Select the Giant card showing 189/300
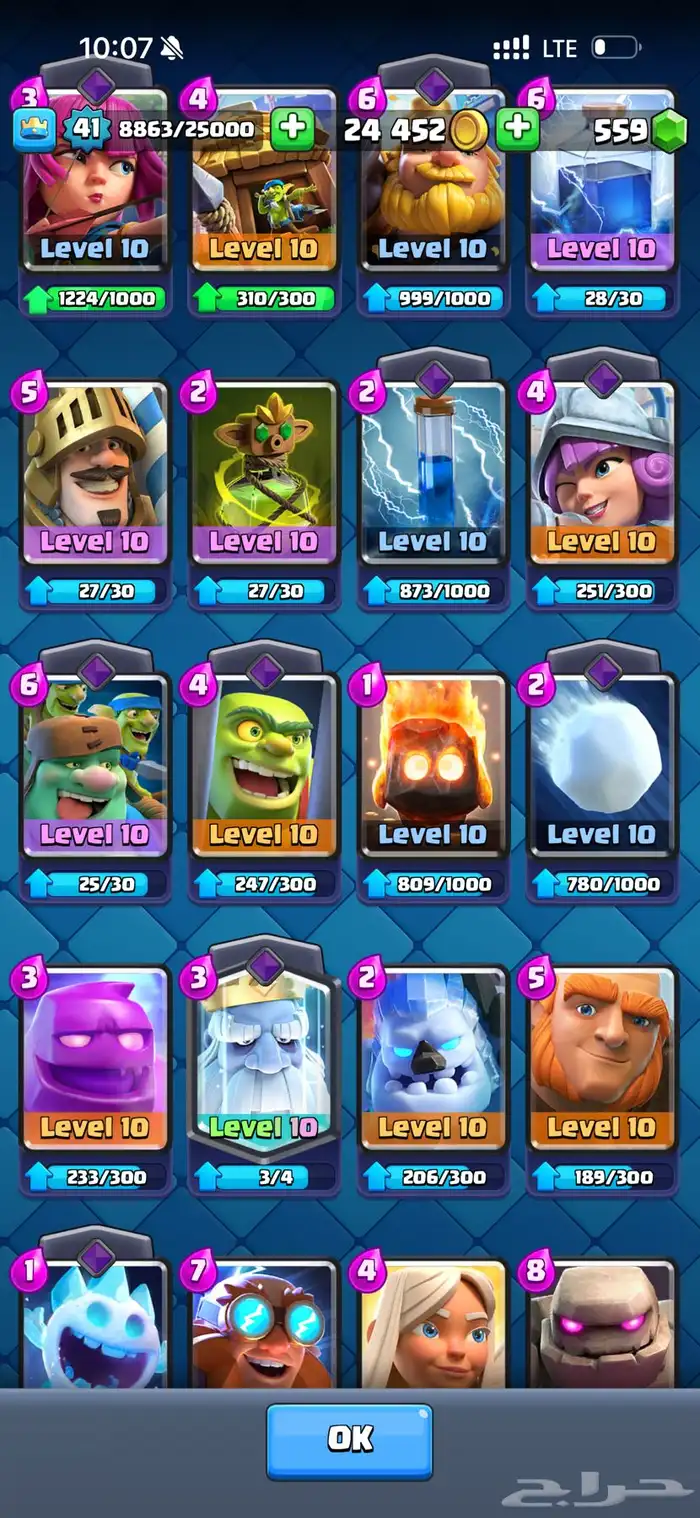This screenshot has height=1518, width=700. click(601, 1078)
